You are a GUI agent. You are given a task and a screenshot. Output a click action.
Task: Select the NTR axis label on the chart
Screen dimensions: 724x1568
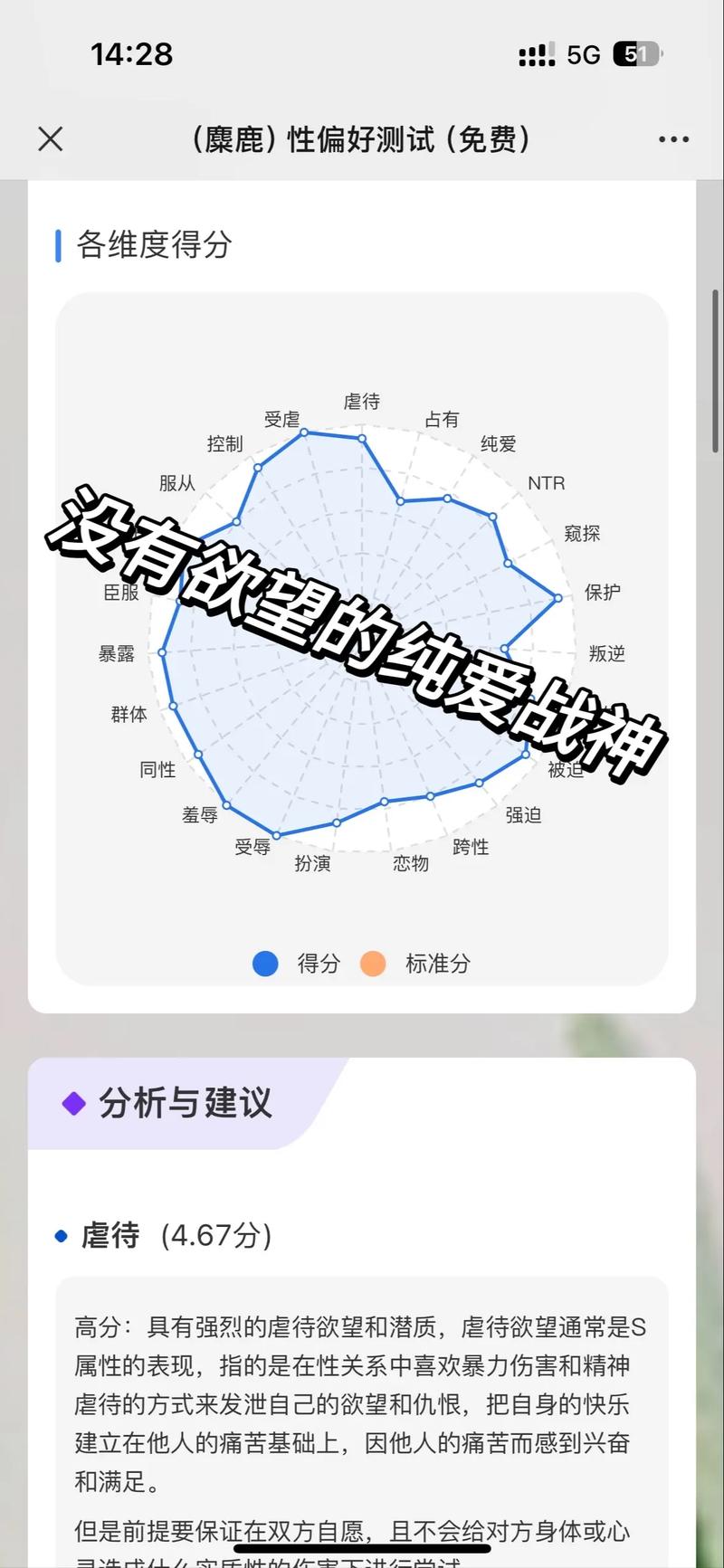548,484
